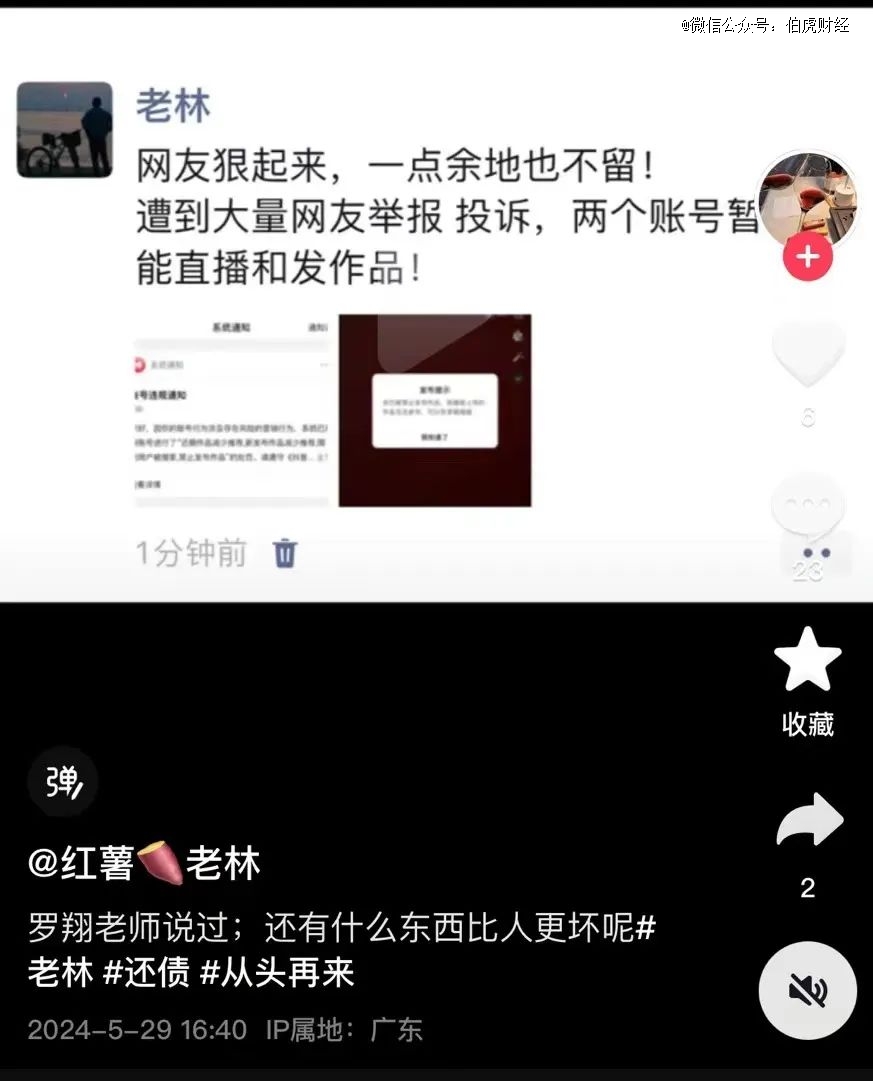This screenshot has width=873, height=1081.
Task: Open 老林's profile picture
Action: tap(64, 128)
